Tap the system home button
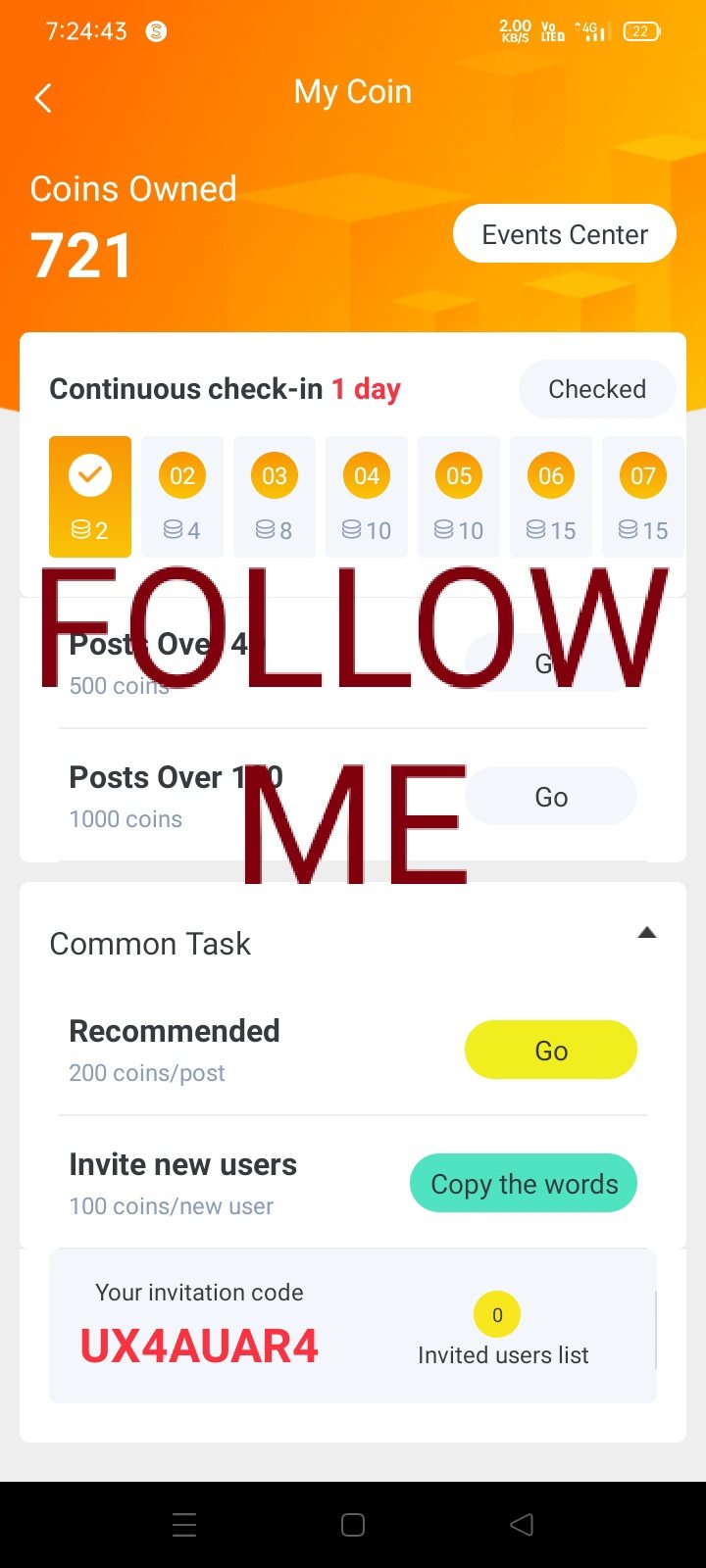706x1568 pixels. click(353, 1525)
